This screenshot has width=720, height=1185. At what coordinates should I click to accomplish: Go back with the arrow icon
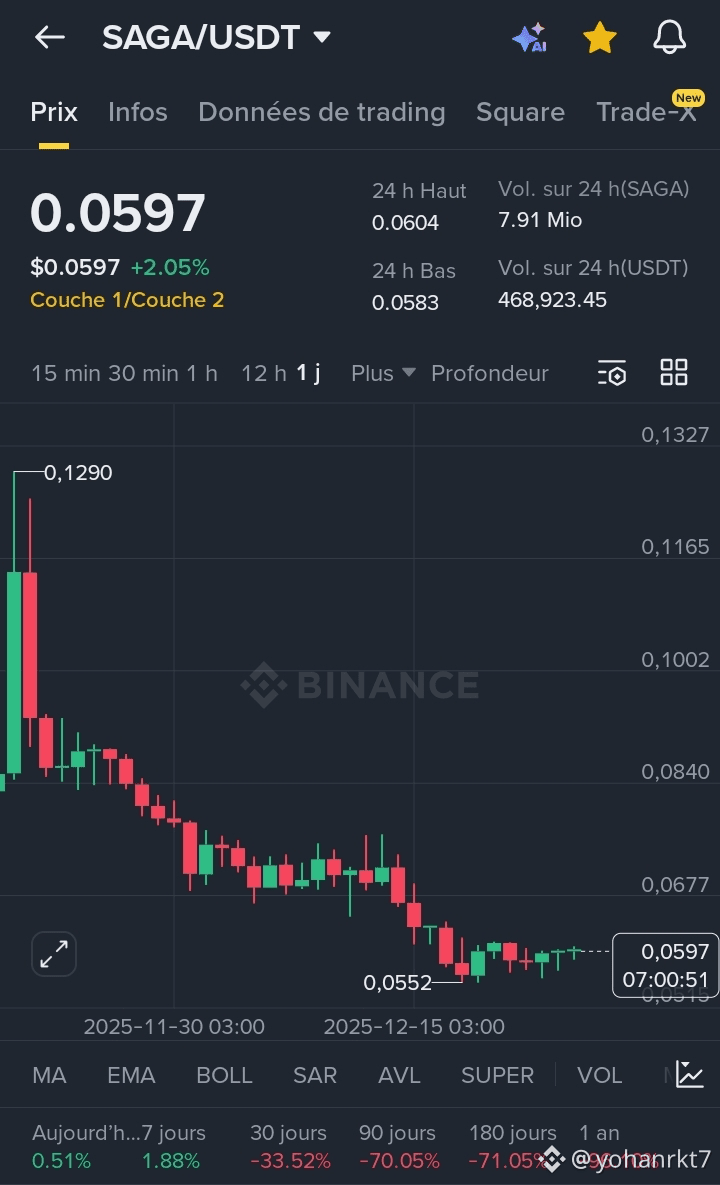(x=49, y=38)
